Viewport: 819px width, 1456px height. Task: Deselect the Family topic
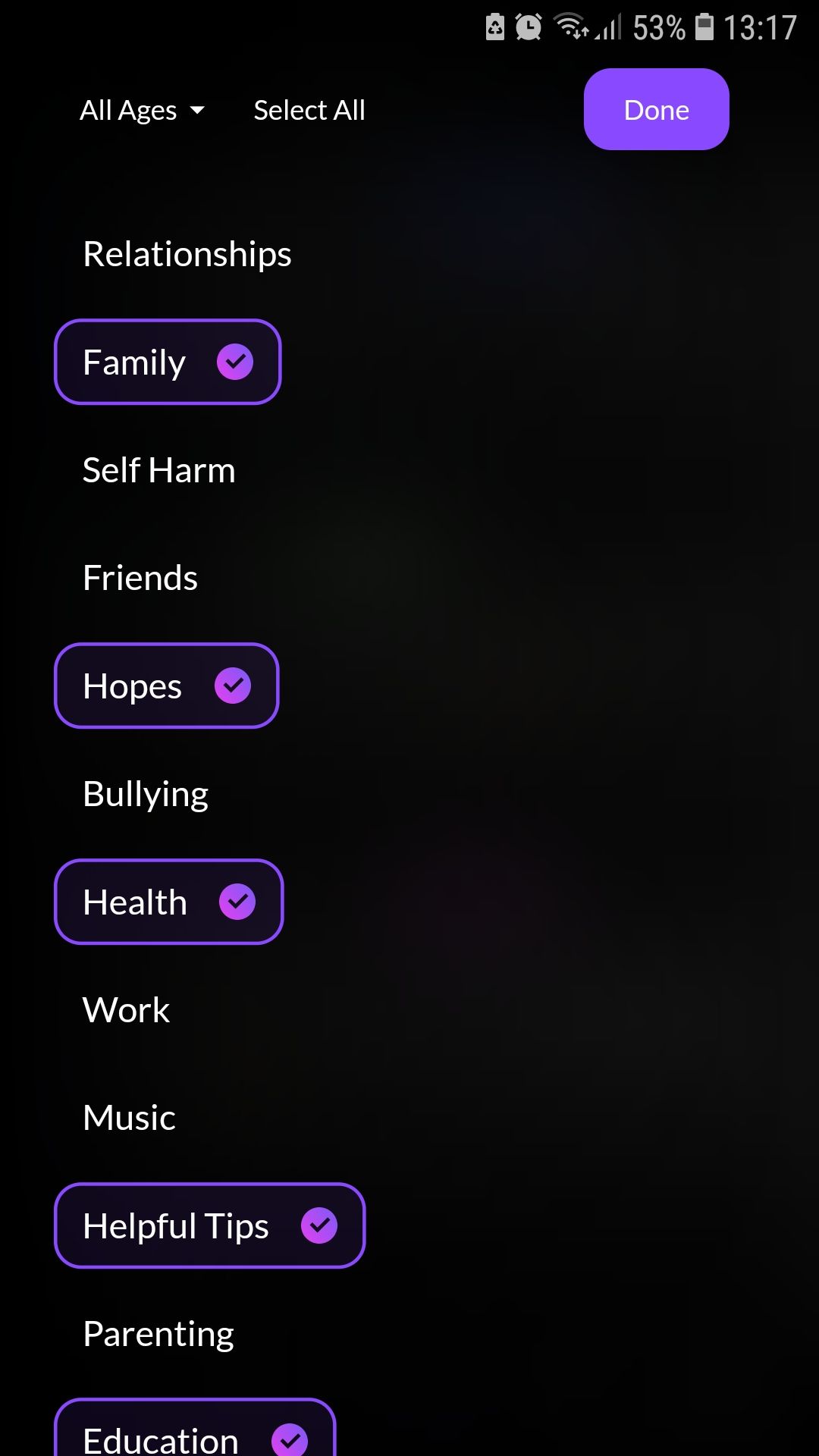pyautogui.click(x=167, y=362)
